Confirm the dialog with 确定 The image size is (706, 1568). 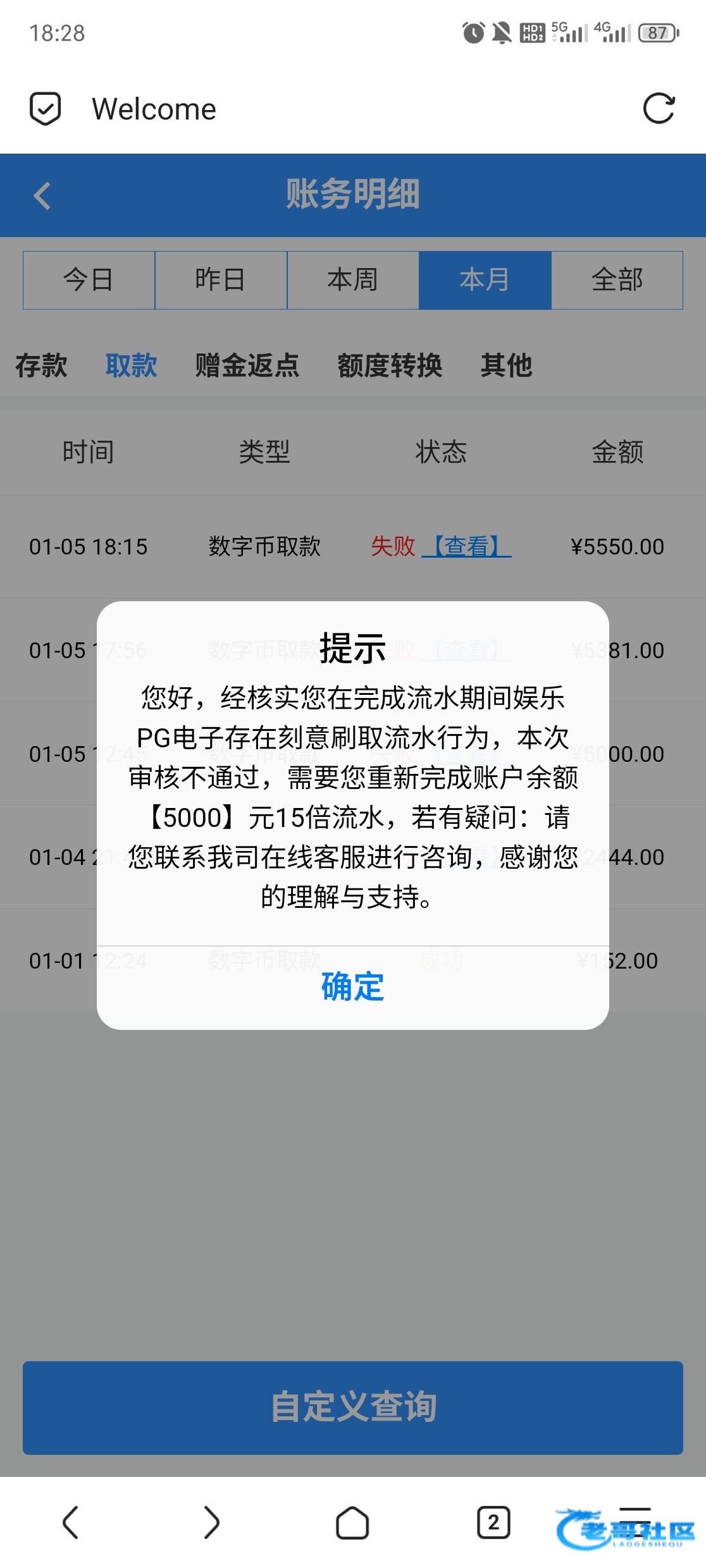pos(352,987)
